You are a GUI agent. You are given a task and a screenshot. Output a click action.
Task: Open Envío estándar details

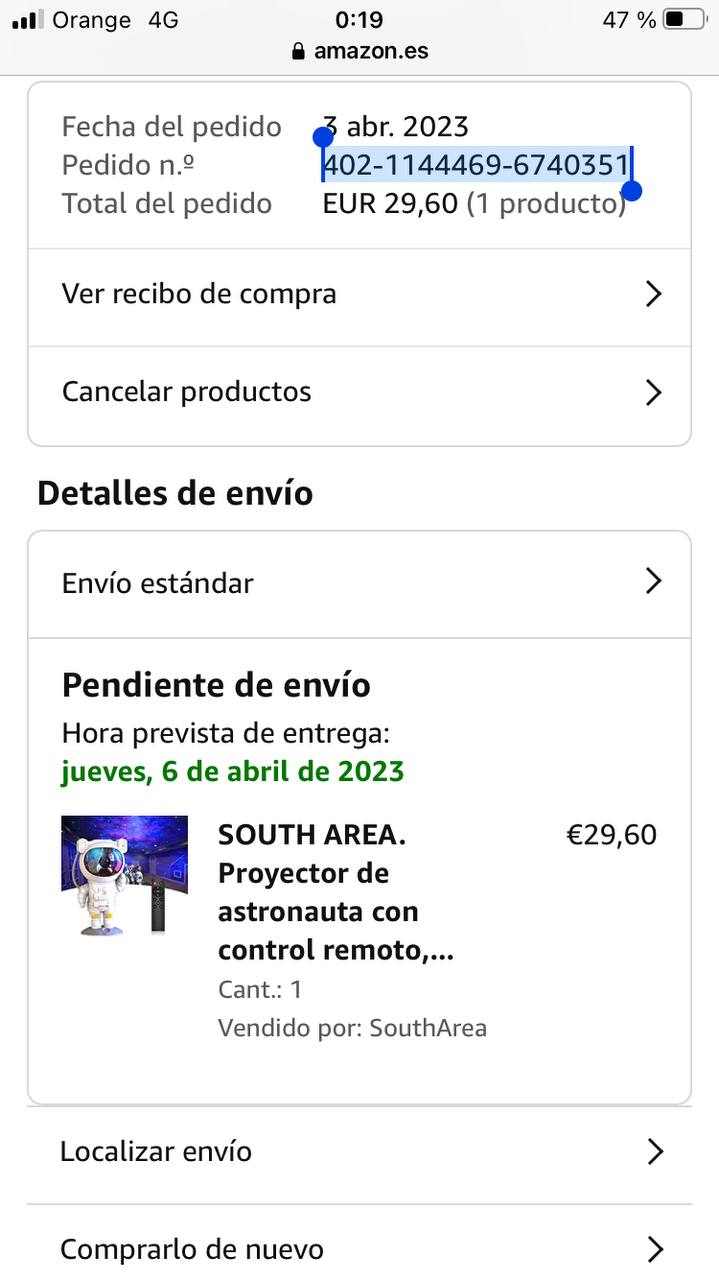pos(358,583)
